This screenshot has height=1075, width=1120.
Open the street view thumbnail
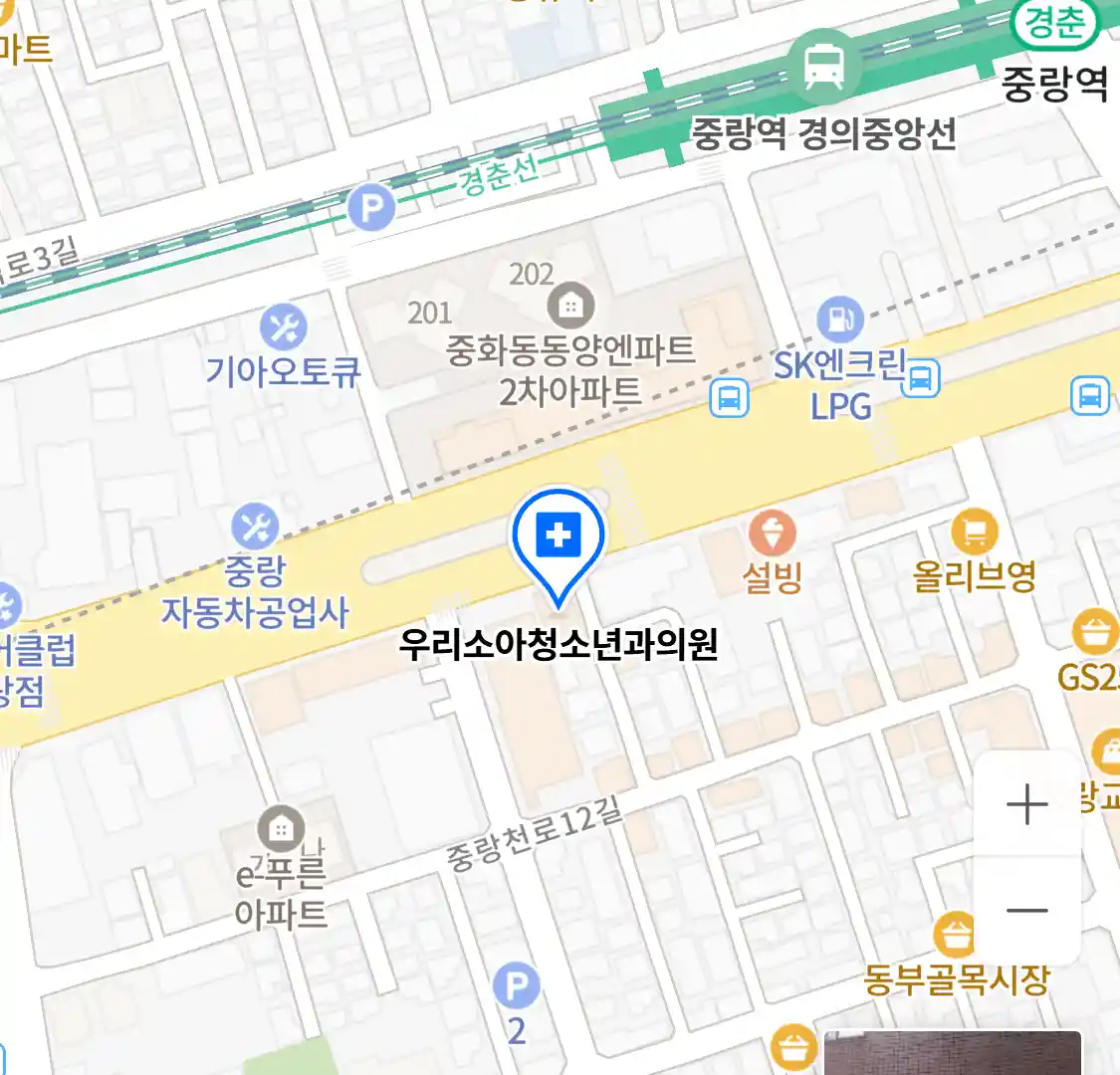click(x=952, y=1053)
